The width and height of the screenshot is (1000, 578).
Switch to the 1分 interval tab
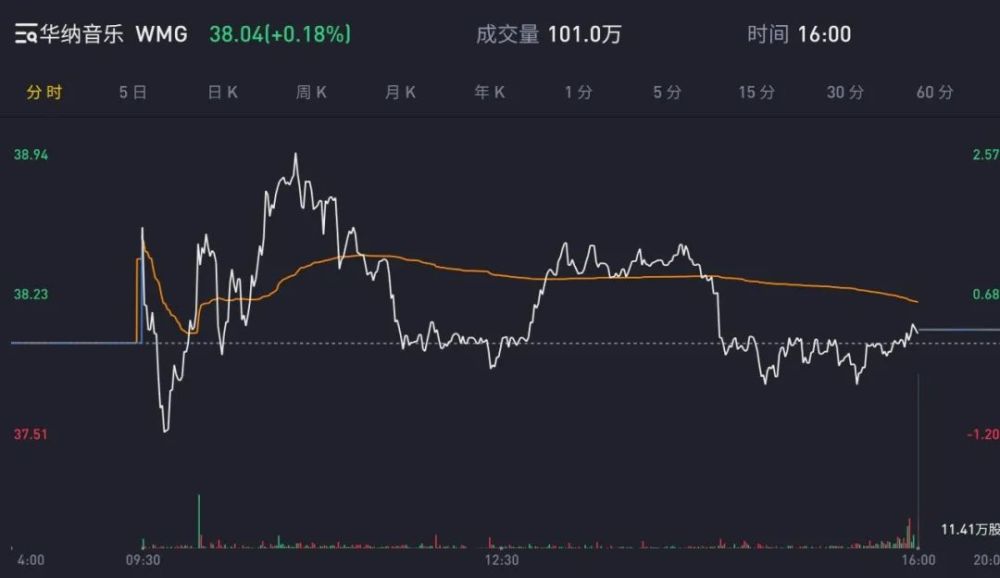coord(578,92)
